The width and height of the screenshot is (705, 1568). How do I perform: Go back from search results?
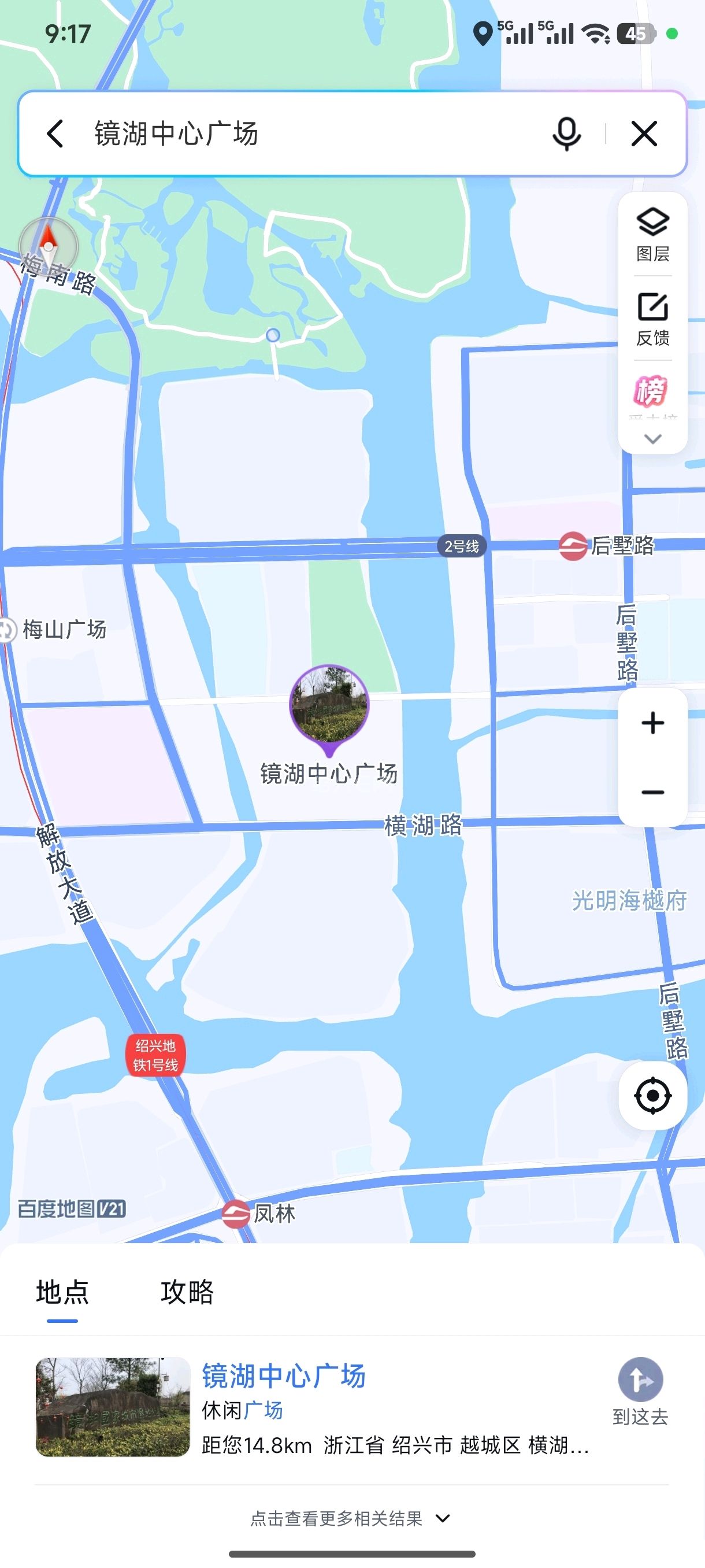pos(55,134)
